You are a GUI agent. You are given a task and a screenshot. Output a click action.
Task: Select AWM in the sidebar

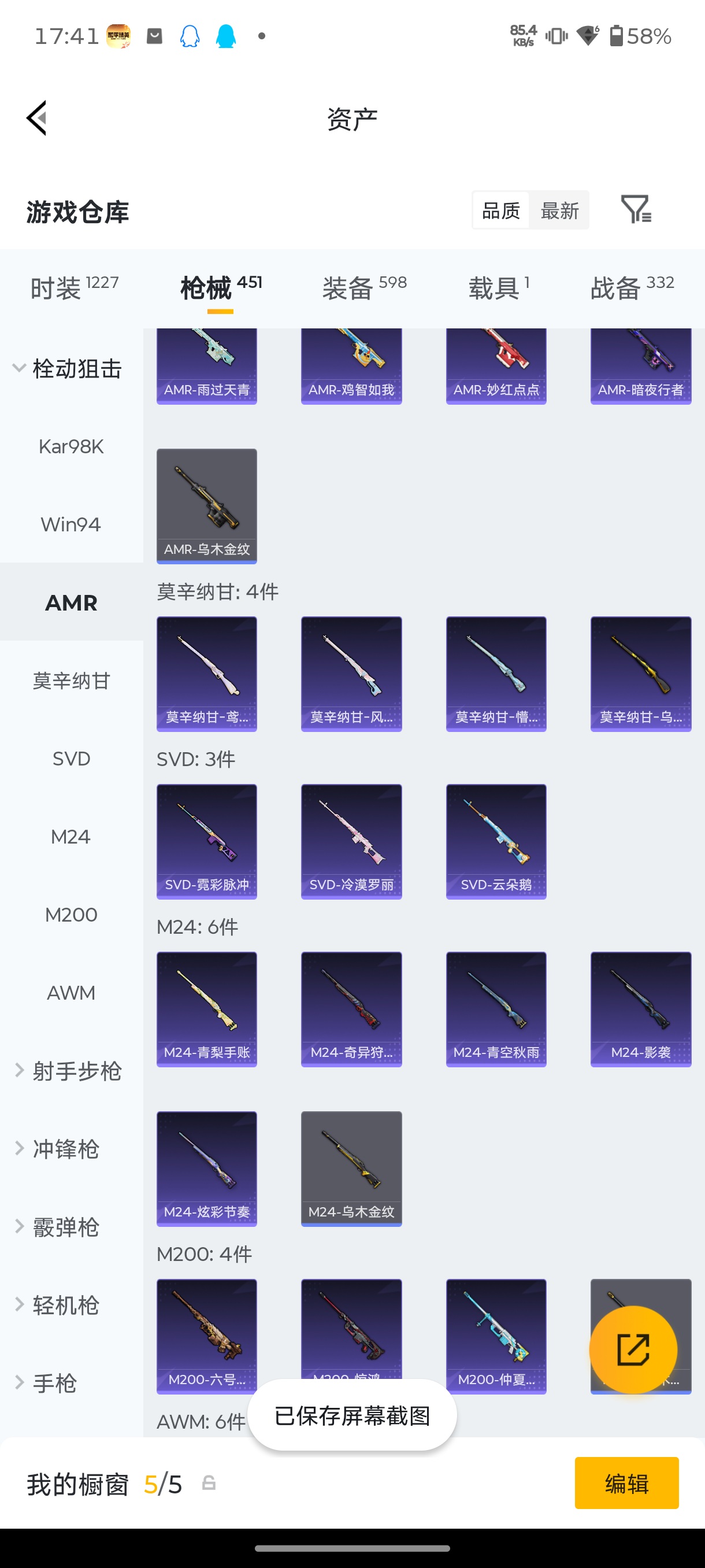click(71, 993)
